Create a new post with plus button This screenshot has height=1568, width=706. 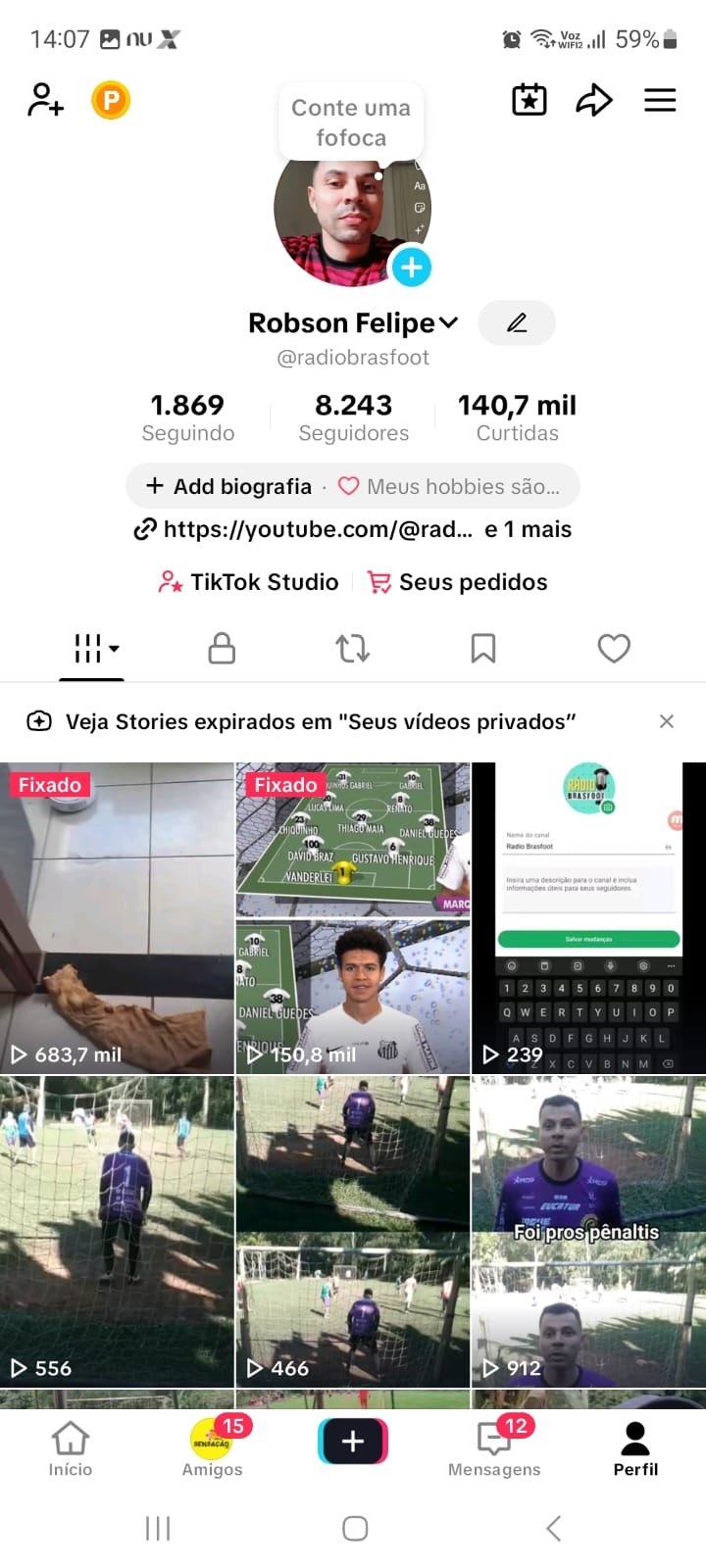[x=353, y=1441]
